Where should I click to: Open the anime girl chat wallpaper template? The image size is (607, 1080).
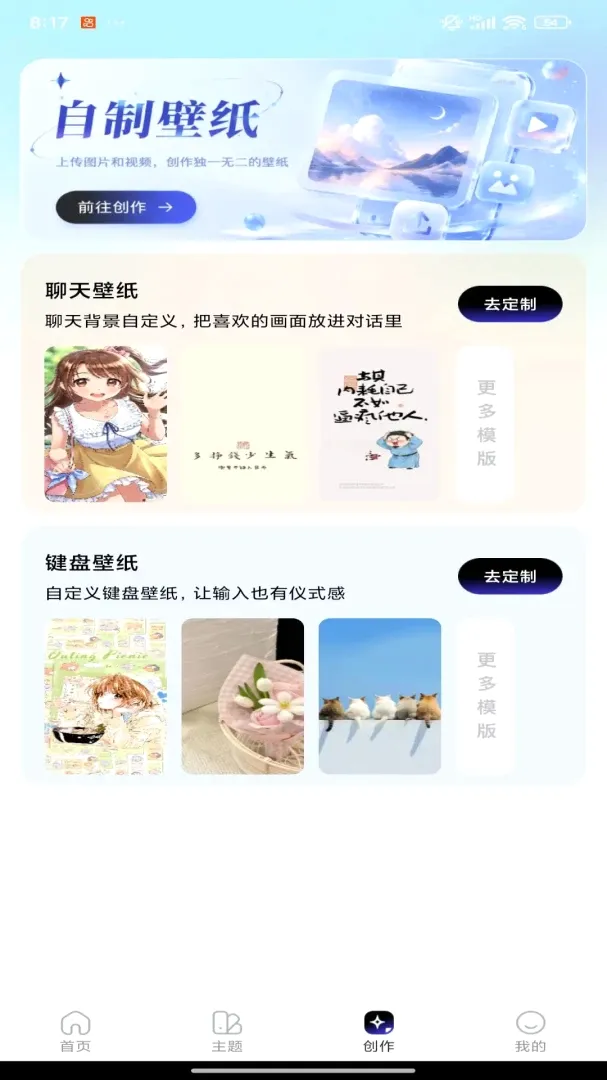click(x=105, y=424)
